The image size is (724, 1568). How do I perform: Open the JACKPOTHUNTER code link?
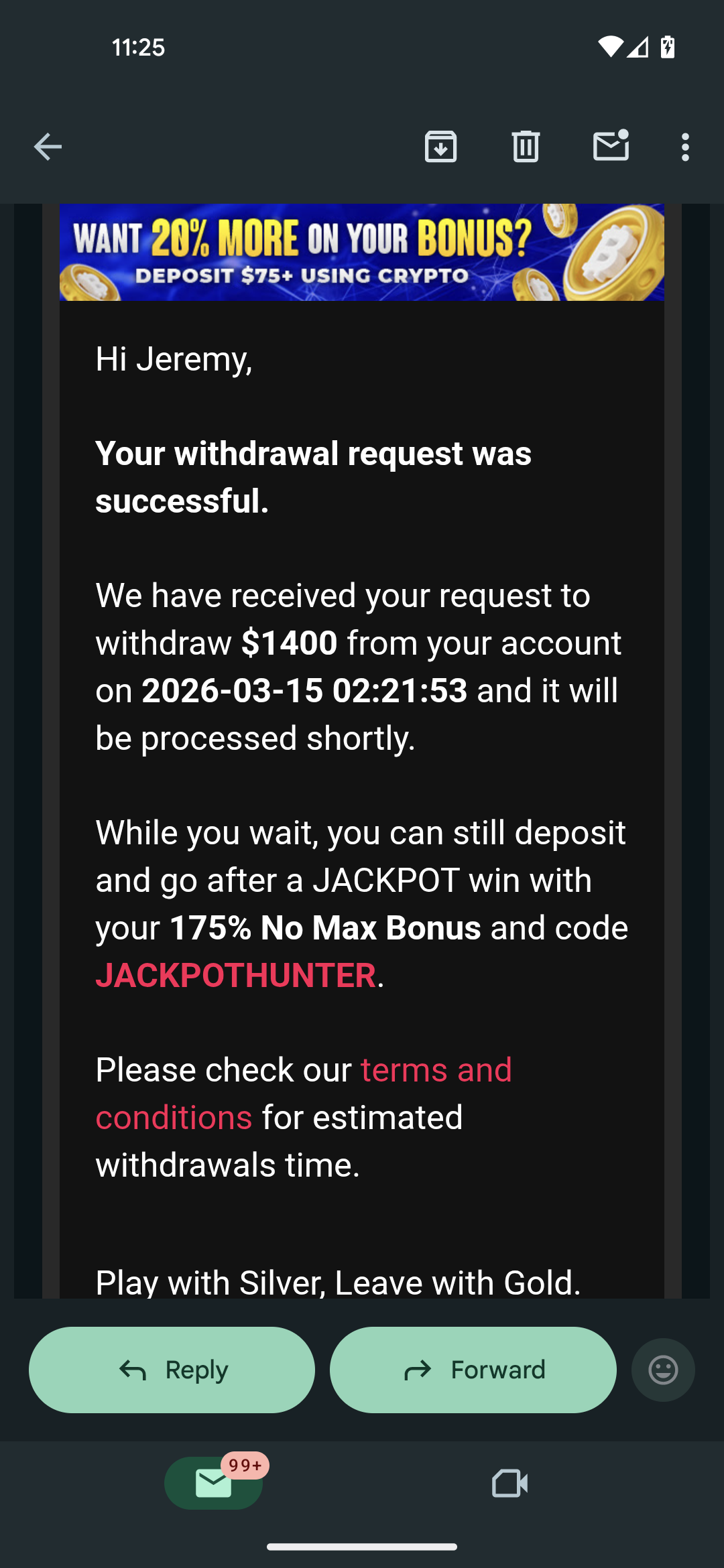click(235, 975)
